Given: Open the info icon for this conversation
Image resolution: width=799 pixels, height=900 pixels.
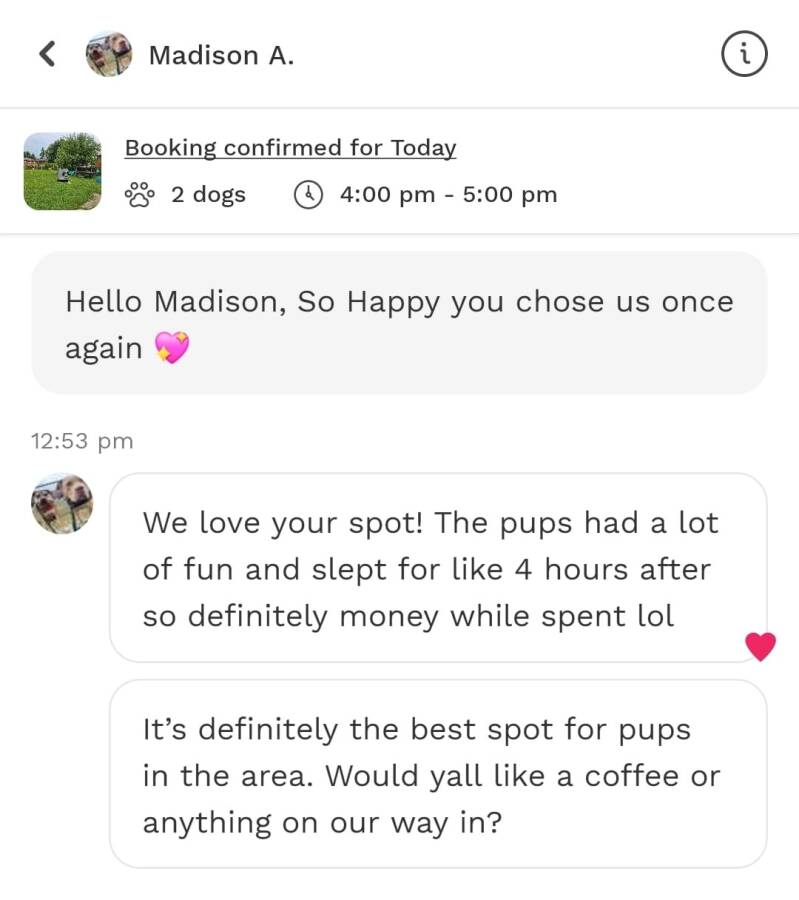Looking at the screenshot, I should (x=743, y=54).
